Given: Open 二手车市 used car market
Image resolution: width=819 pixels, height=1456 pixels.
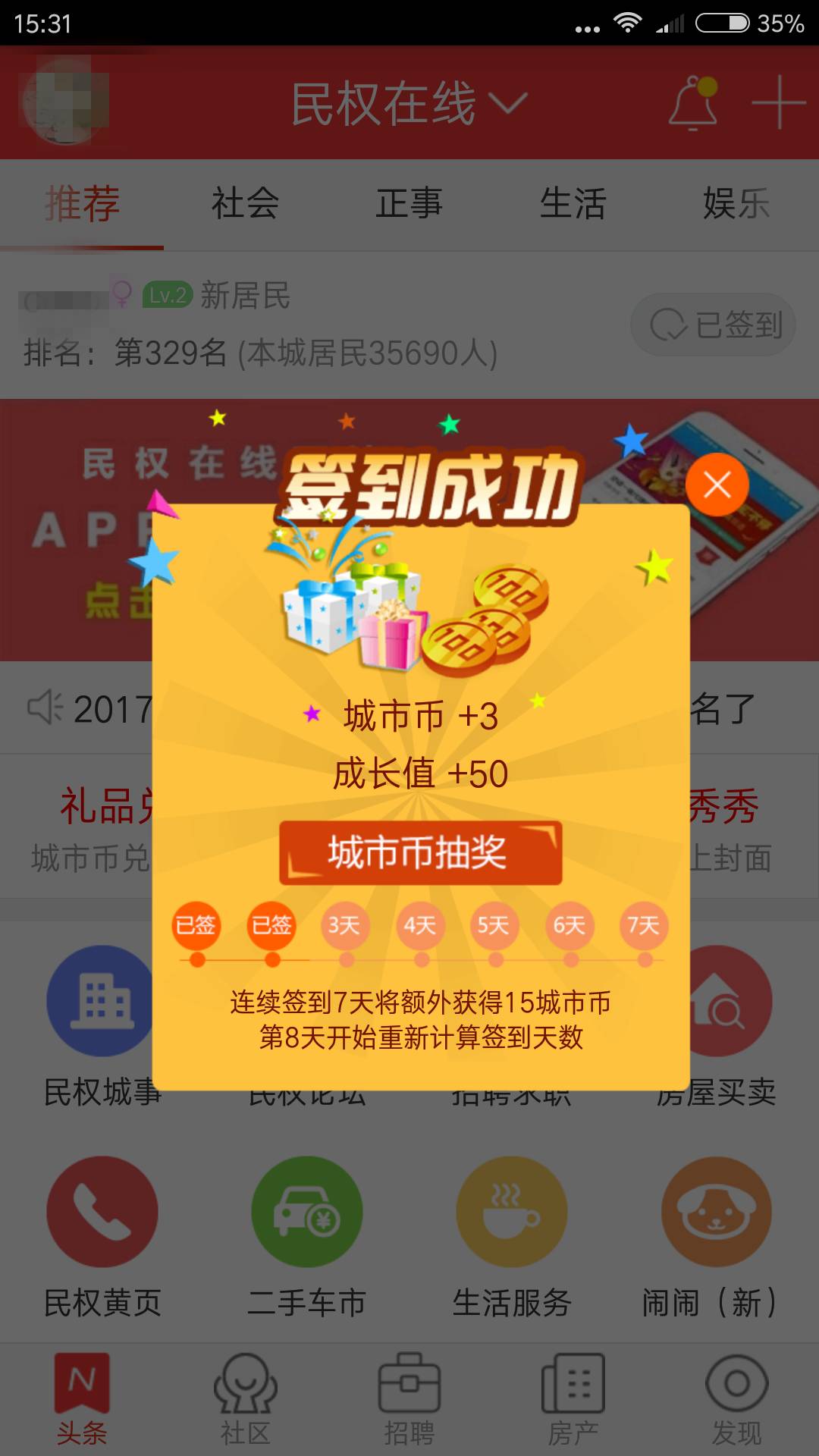Looking at the screenshot, I should click(306, 1235).
